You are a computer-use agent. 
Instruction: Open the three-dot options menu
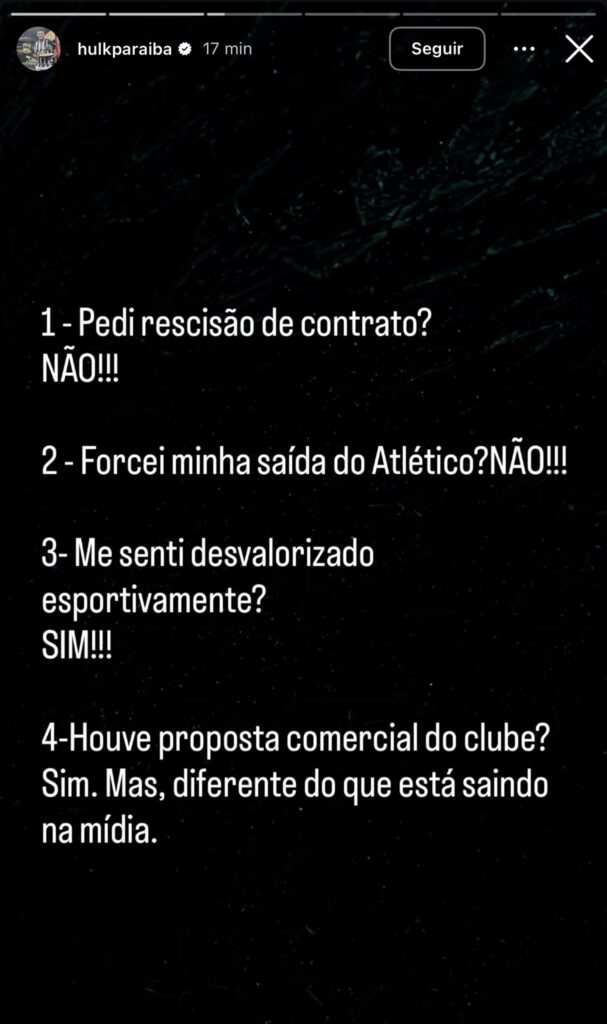[524, 48]
